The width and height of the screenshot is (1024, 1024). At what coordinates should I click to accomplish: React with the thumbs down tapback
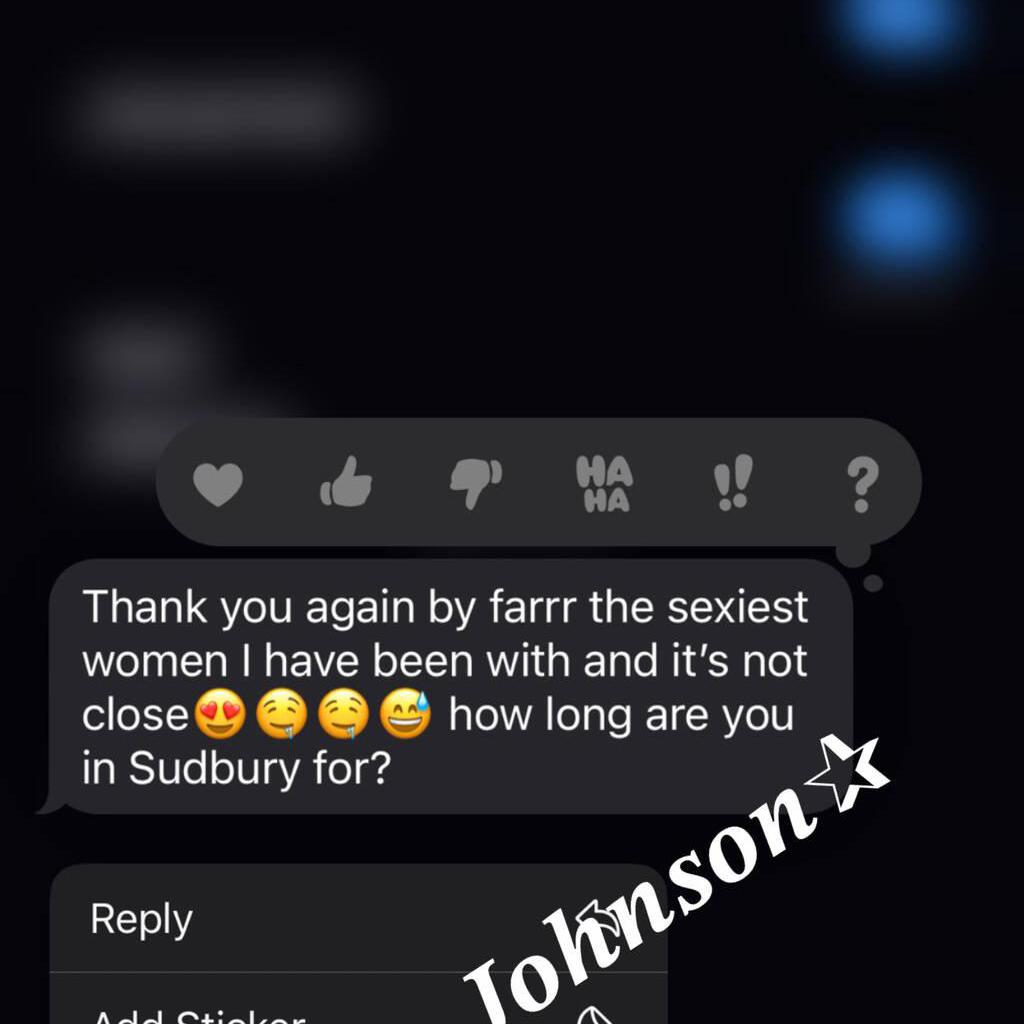[476, 485]
